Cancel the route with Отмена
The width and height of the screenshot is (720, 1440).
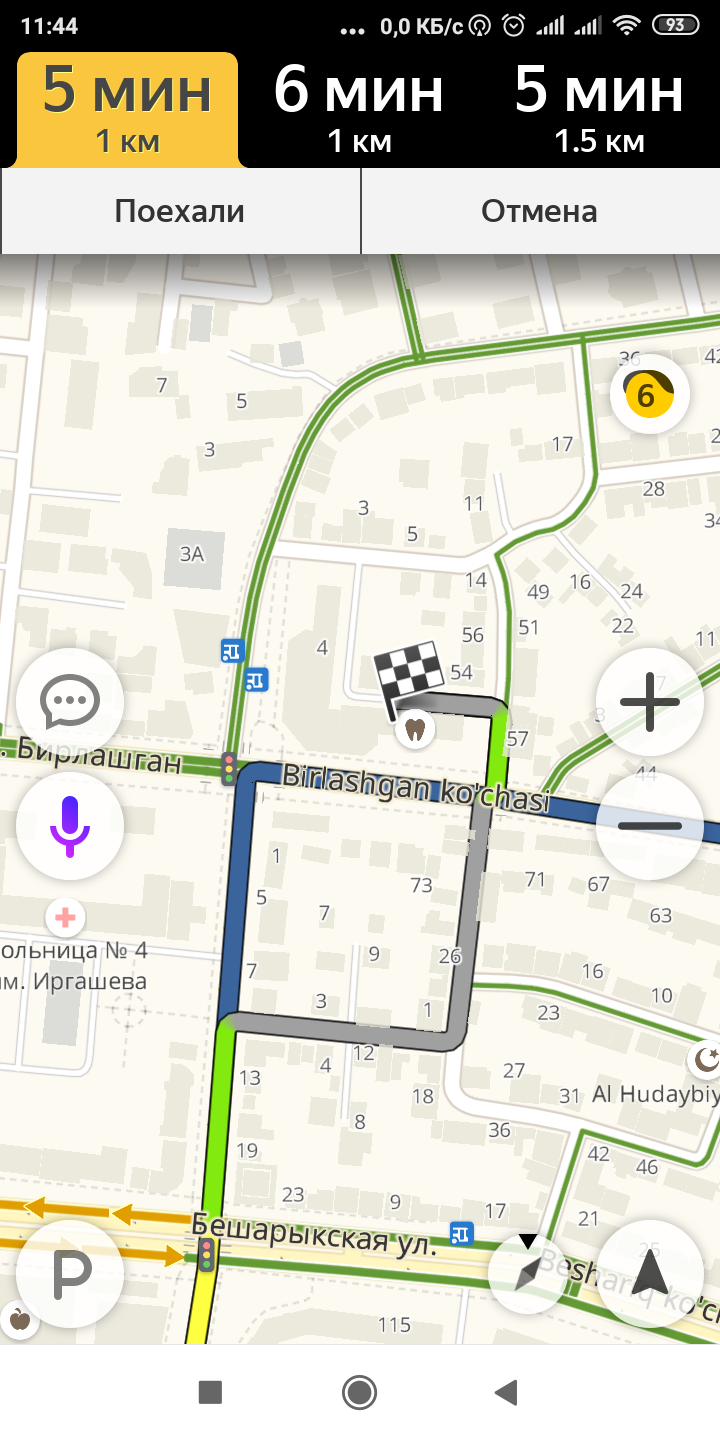pos(539,211)
